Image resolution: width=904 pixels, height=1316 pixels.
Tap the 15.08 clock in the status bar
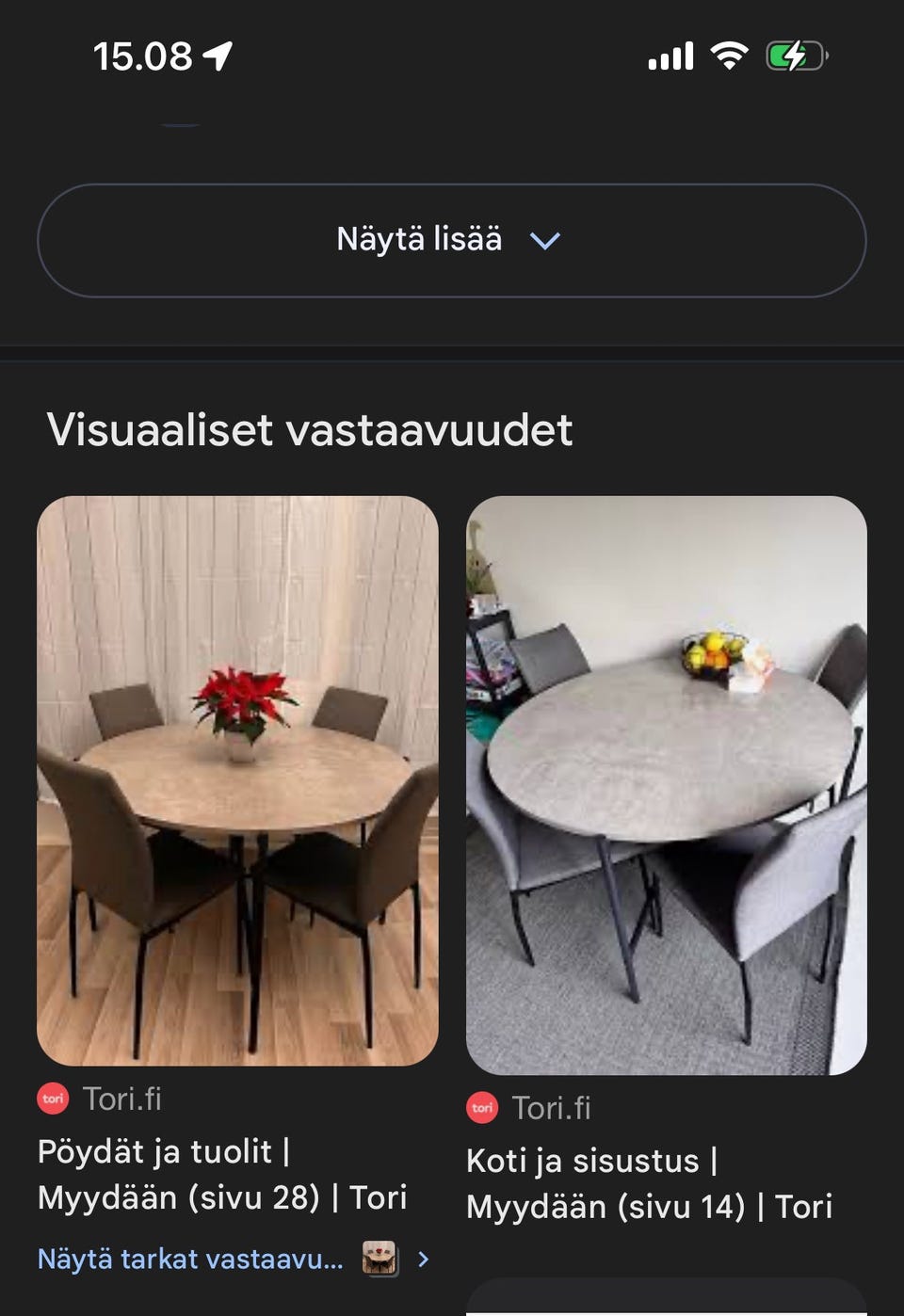pyautogui.click(x=141, y=55)
